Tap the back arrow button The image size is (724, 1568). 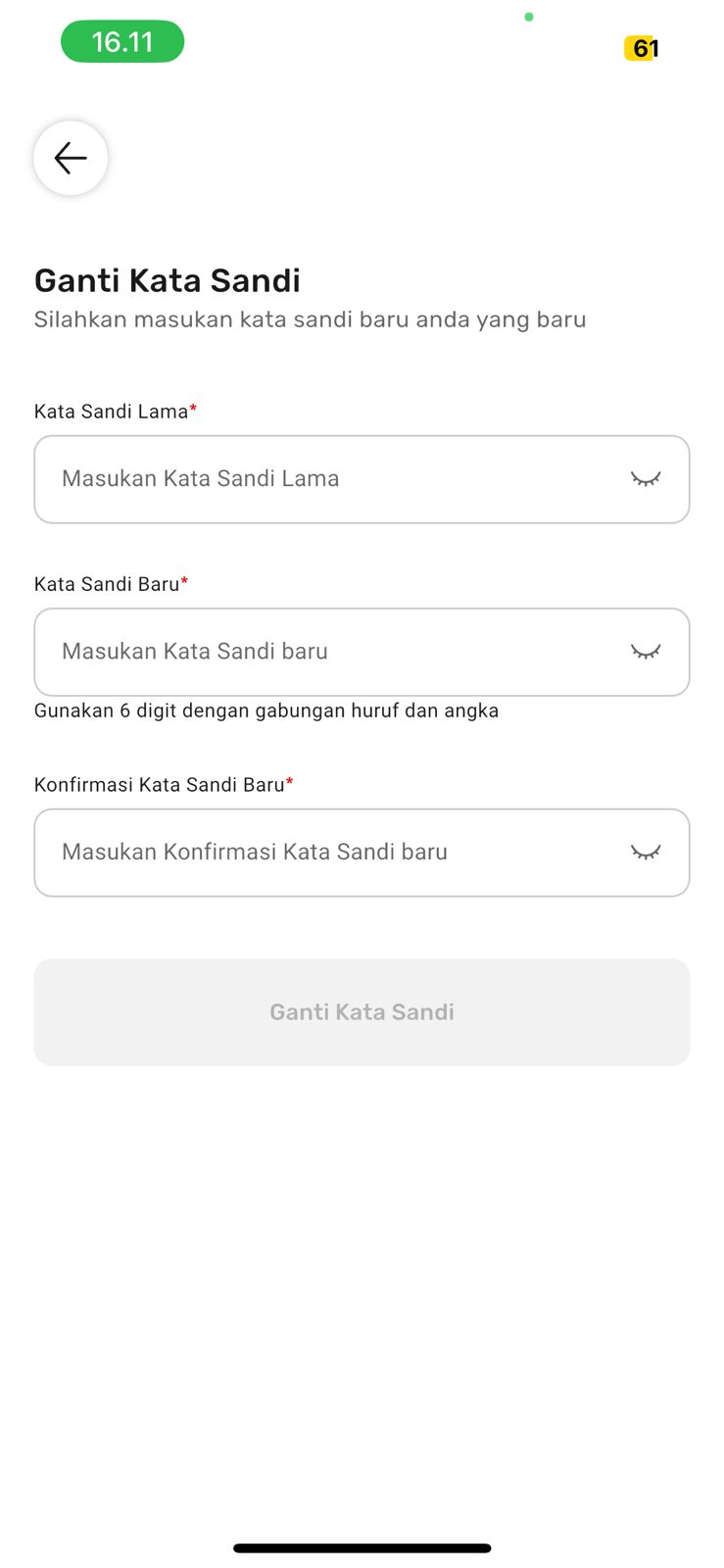pos(70,157)
